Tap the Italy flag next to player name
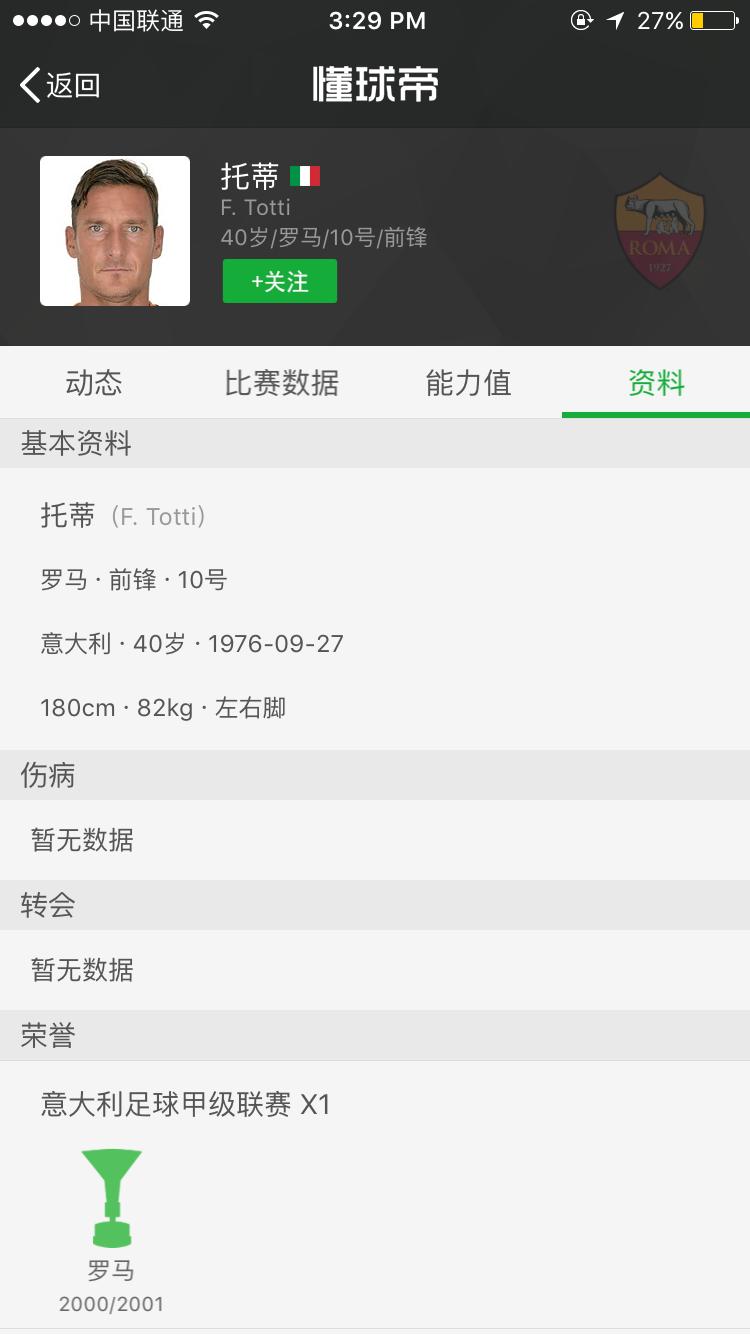The height and width of the screenshot is (1334, 750). click(306, 175)
